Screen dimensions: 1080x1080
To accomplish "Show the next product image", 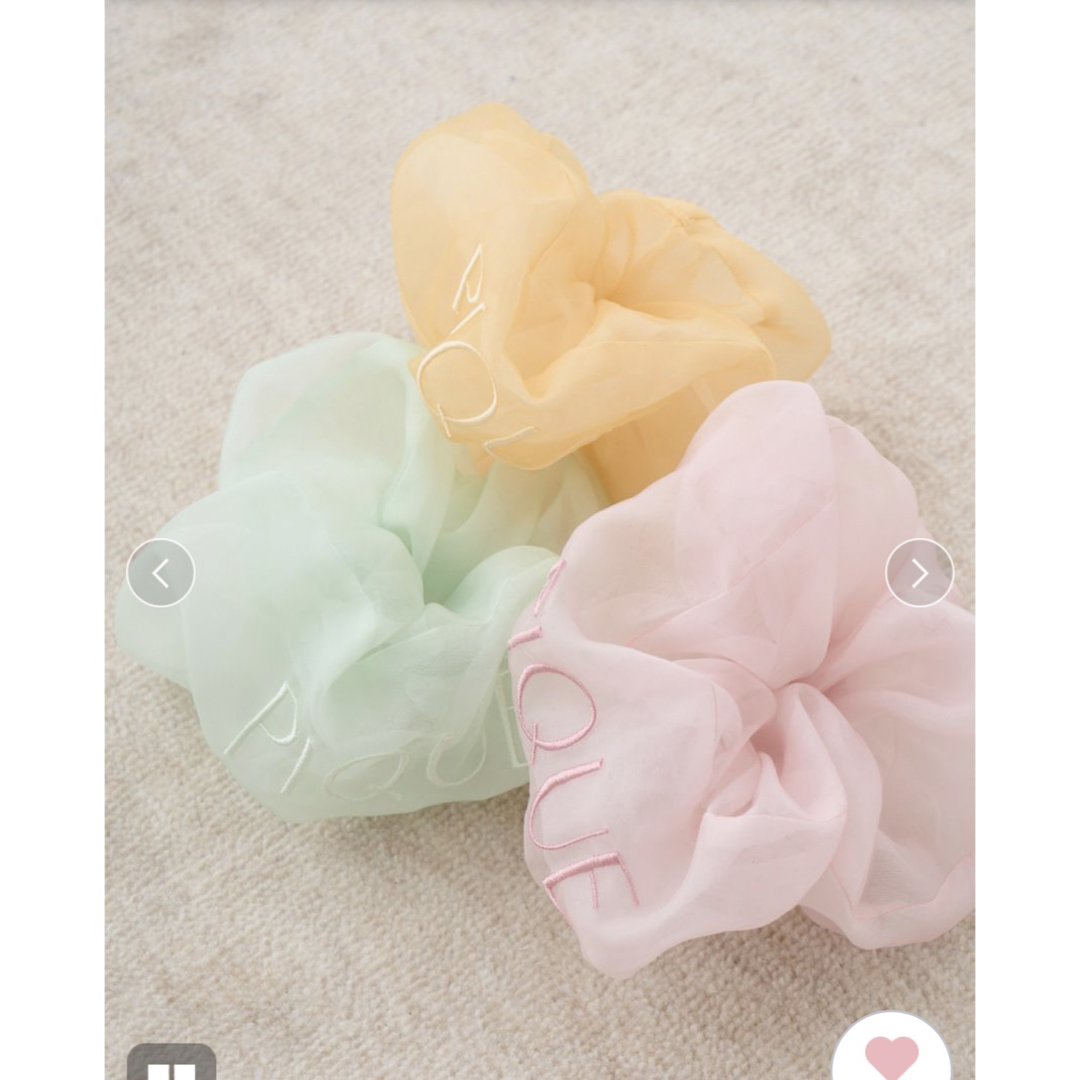I will (x=919, y=573).
